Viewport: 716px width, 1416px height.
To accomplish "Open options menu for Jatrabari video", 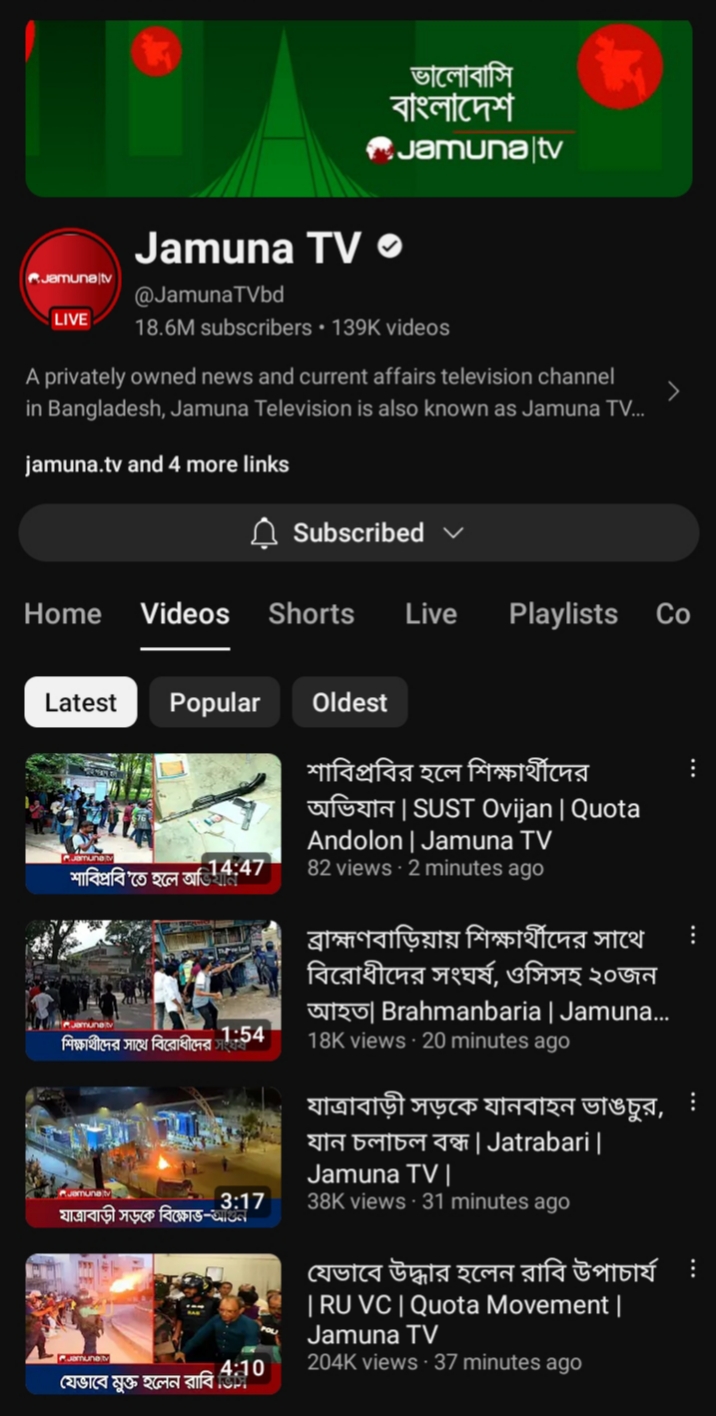I will pyautogui.click(x=692, y=1102).
